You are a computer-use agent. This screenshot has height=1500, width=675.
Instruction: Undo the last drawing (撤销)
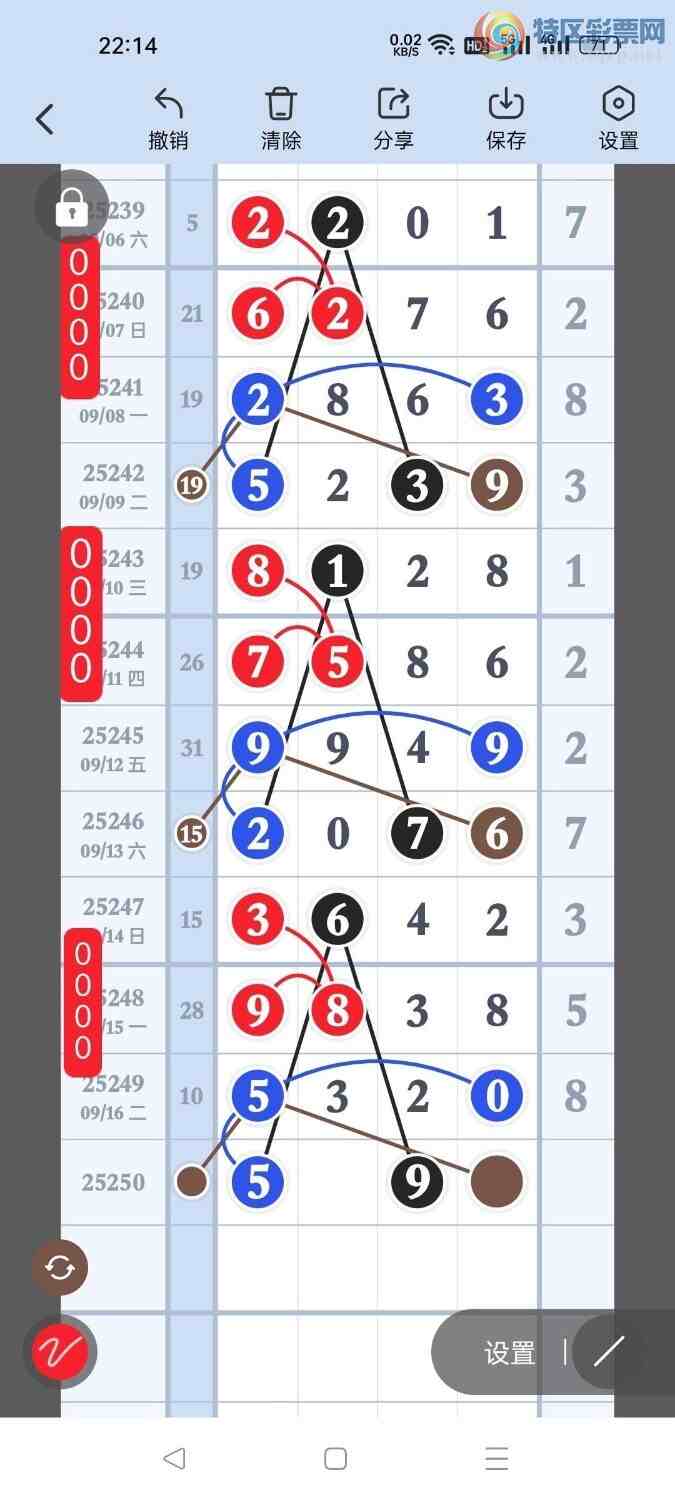(168, 119)
